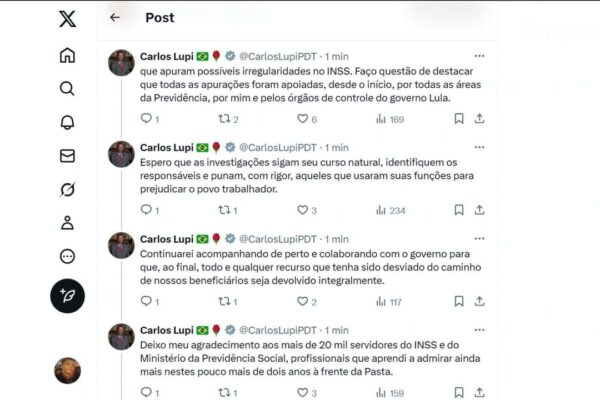Open @CarlosLupiPDT handle on first post

coord(279,55)
